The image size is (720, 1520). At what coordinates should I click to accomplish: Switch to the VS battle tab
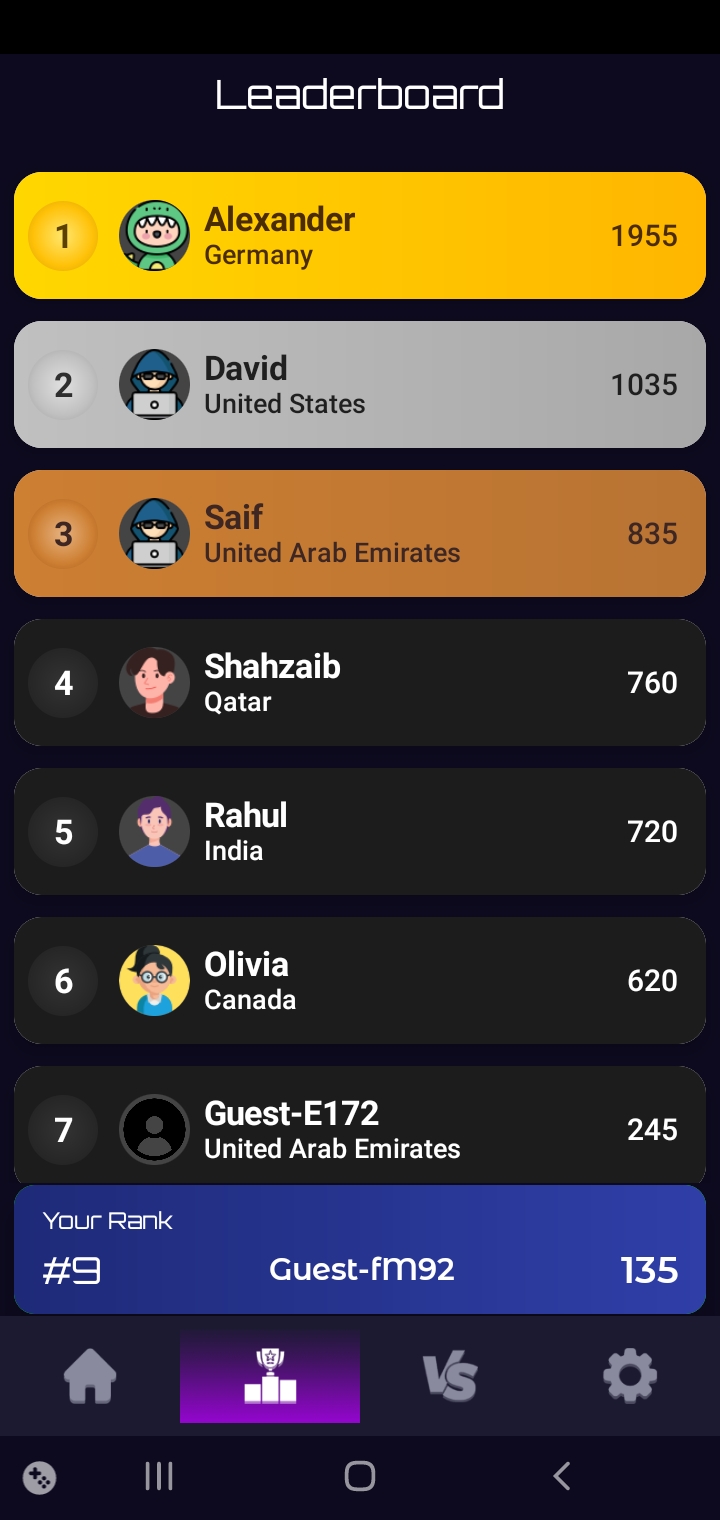(450, 1377)
